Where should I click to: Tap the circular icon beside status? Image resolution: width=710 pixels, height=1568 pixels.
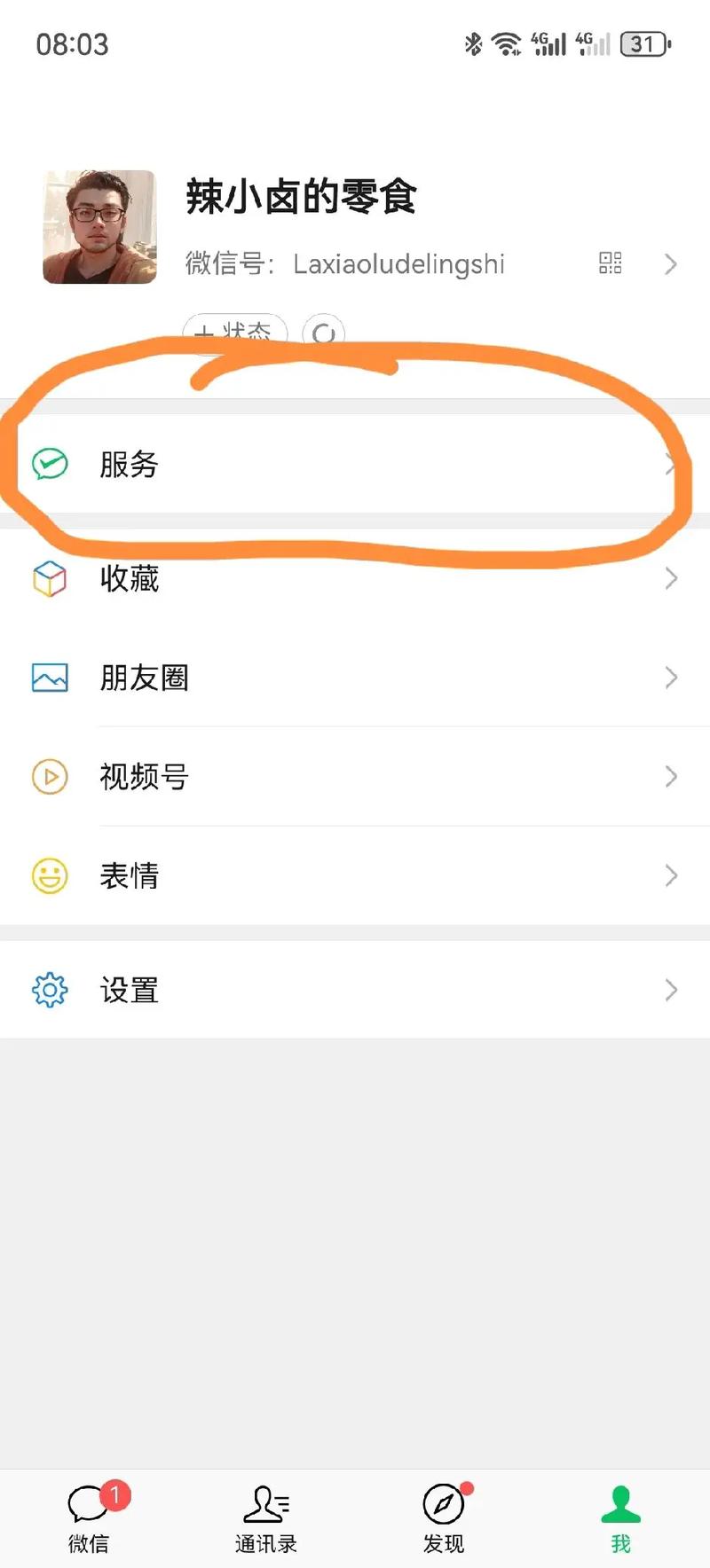pyautogui.click(x=324, y=333)
